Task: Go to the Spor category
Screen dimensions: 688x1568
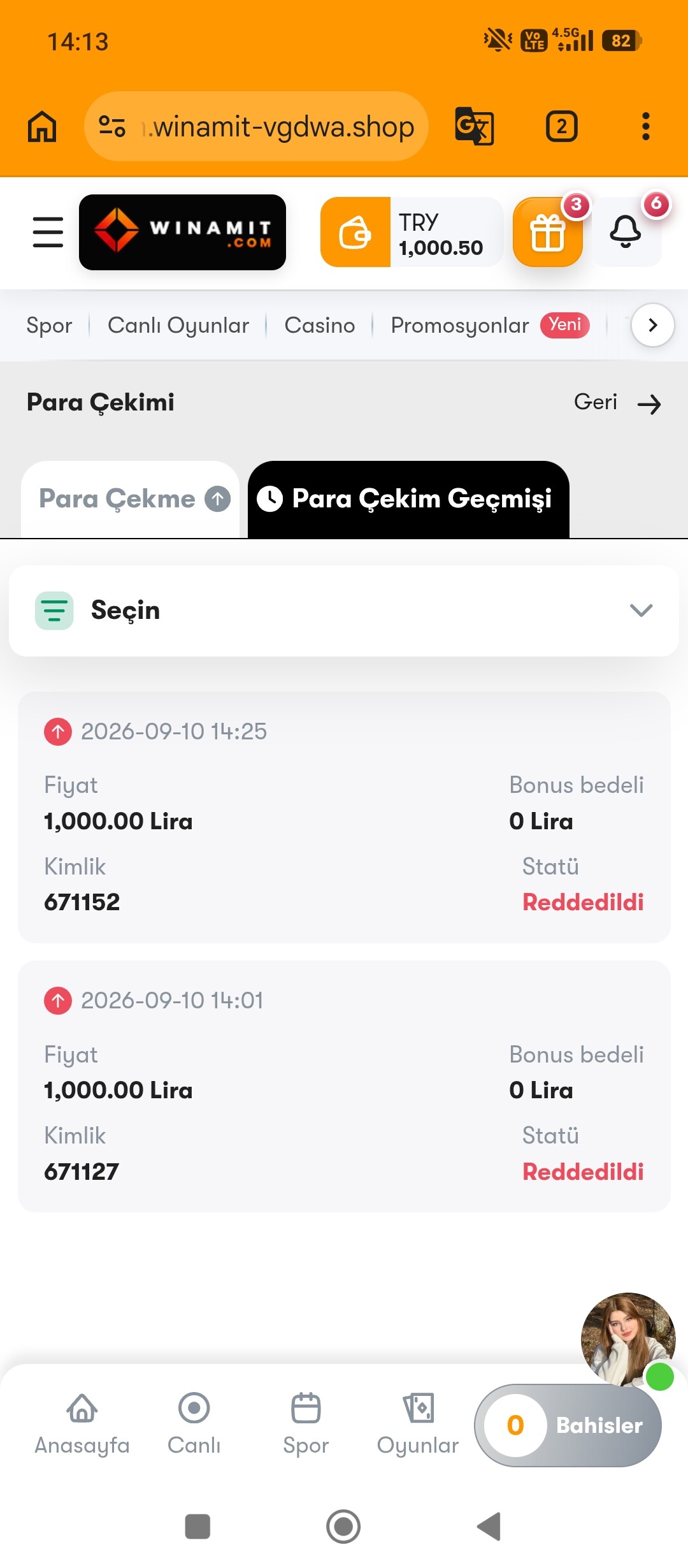Action: click(49, 325)
